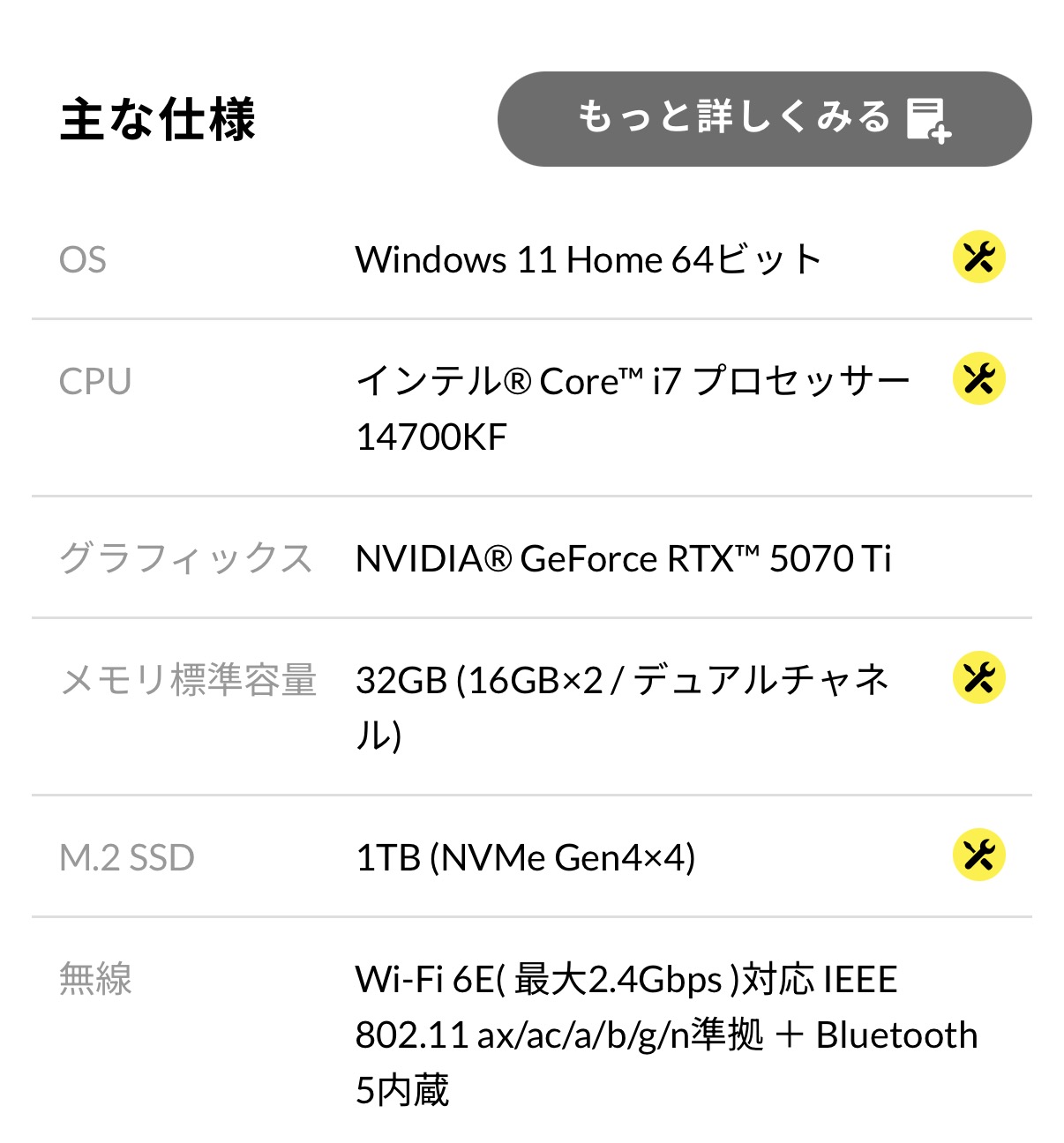This screenshot has width=1064, height=1143.
Task: Select the customize icon for M.2 SSD
Action: coord(978,855)
